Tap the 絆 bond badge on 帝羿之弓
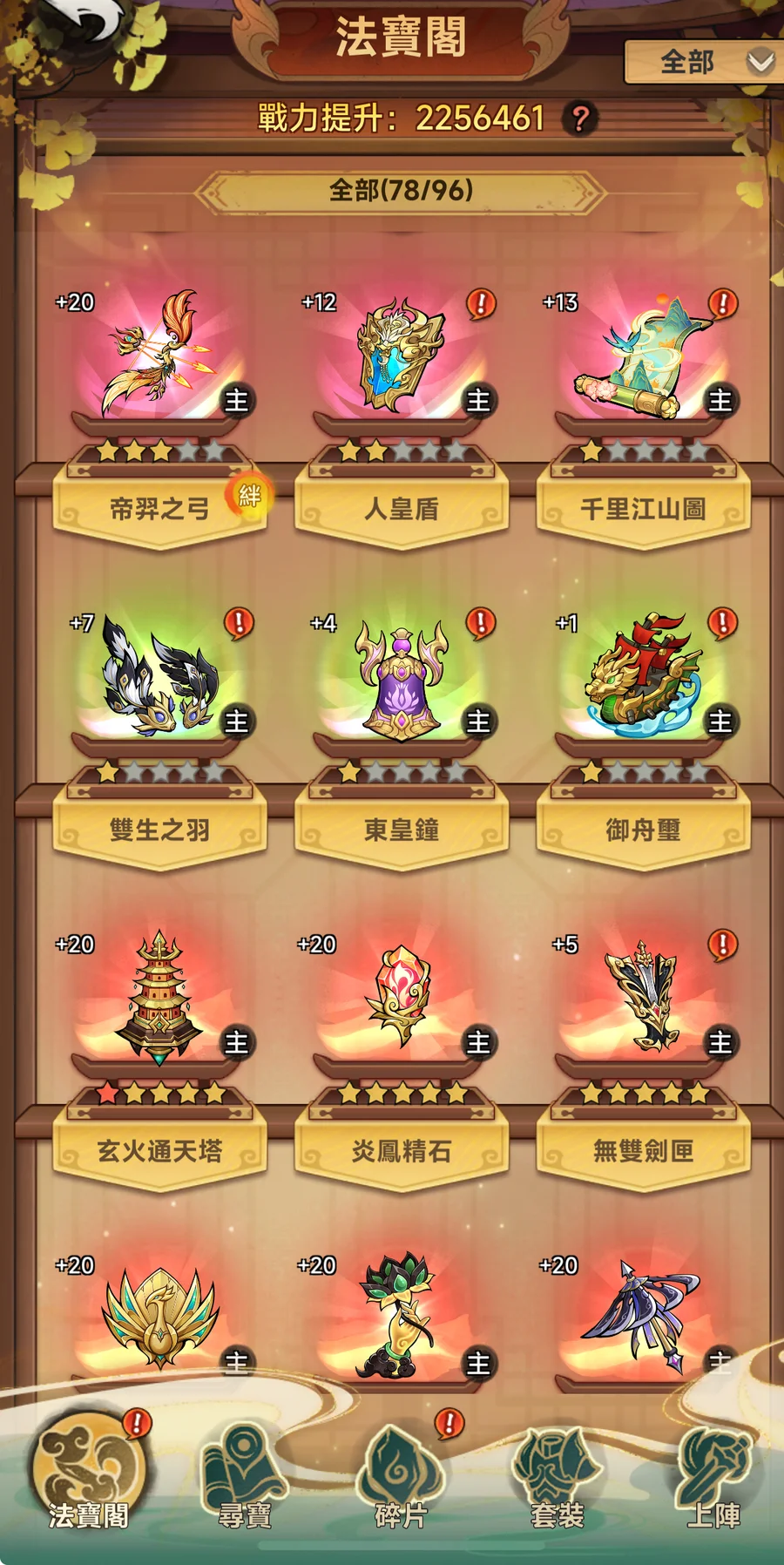 coord(249,496)
